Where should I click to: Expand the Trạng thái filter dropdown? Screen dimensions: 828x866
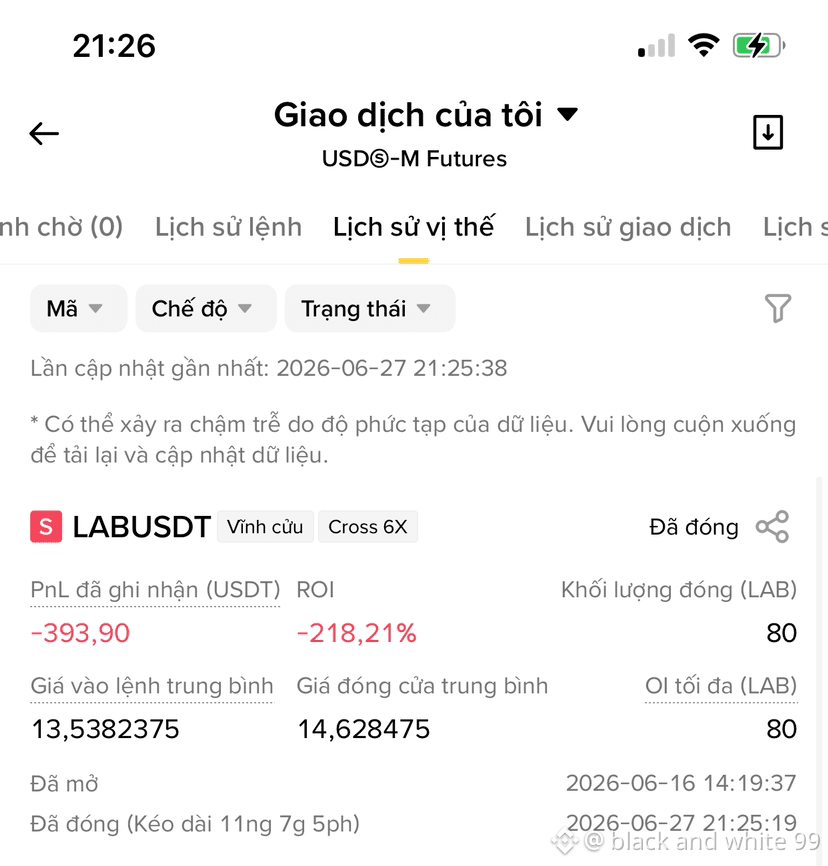tap(370, 308)
